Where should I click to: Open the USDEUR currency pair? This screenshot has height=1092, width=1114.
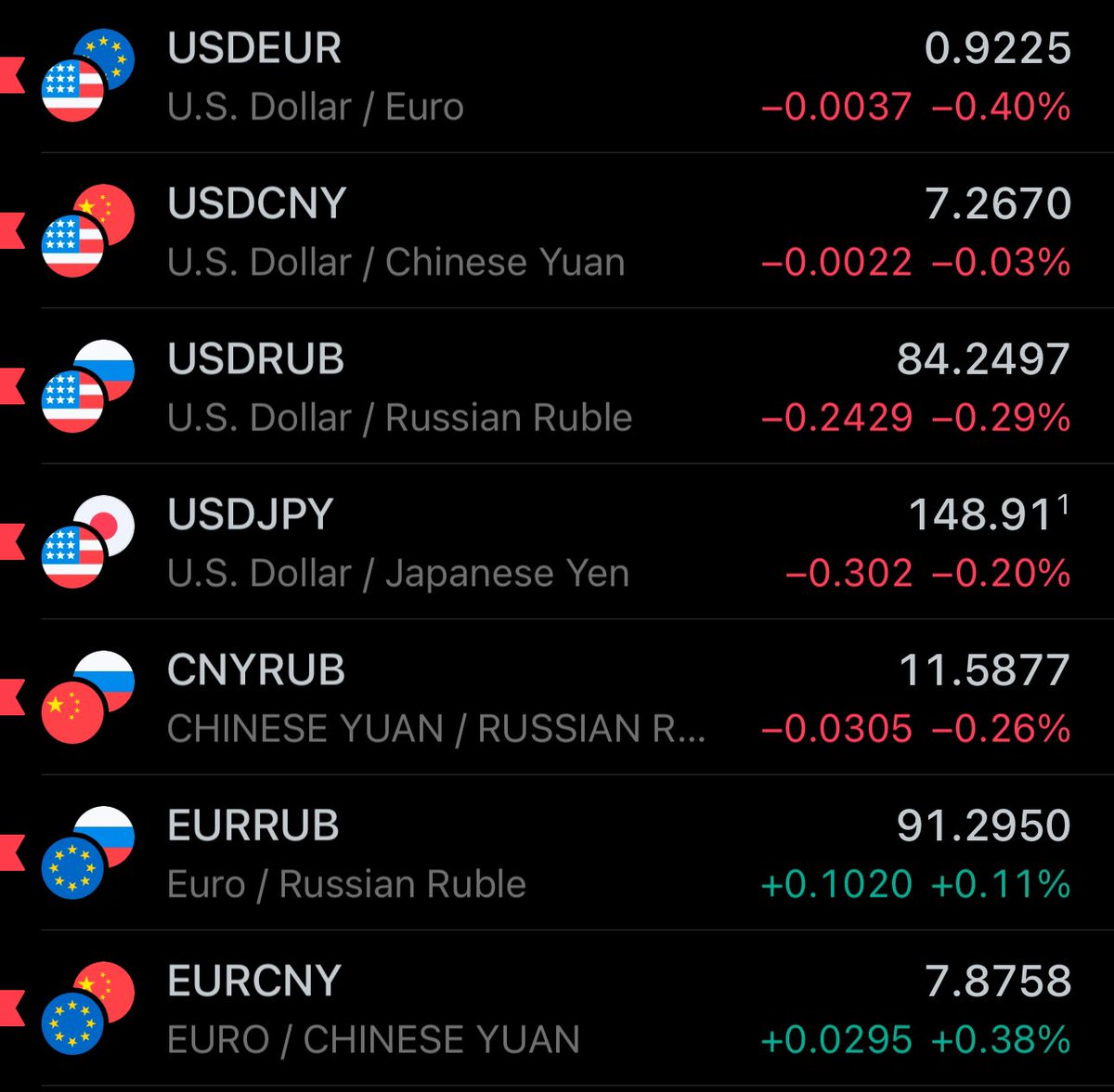click(557, 77)
